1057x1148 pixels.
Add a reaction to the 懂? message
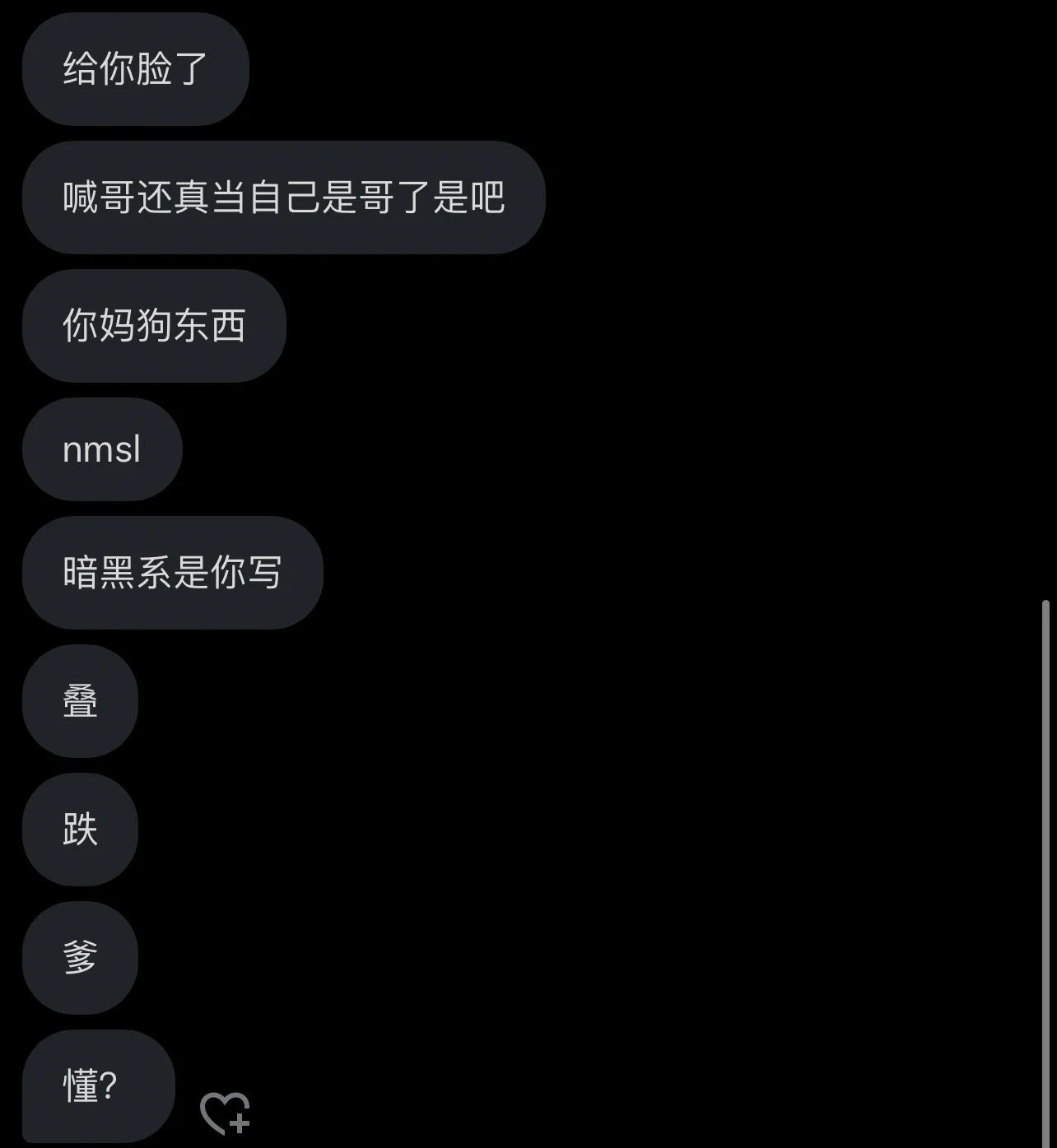[225, 1113]
